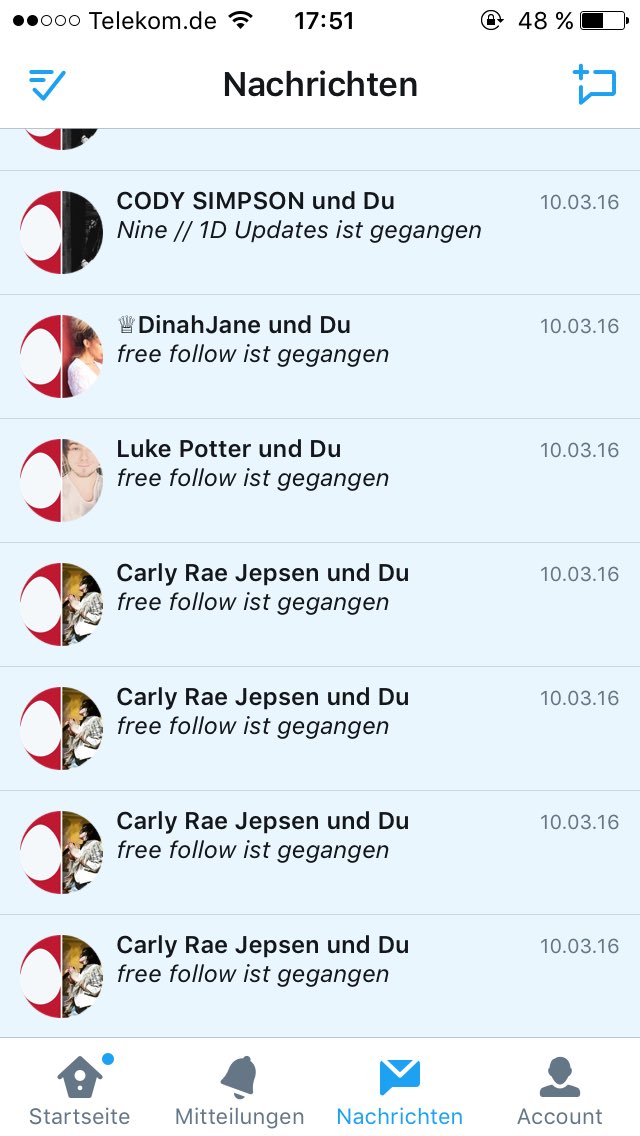640x1136 pixels.
Task: Compose a new message
Action: point(594,84)
